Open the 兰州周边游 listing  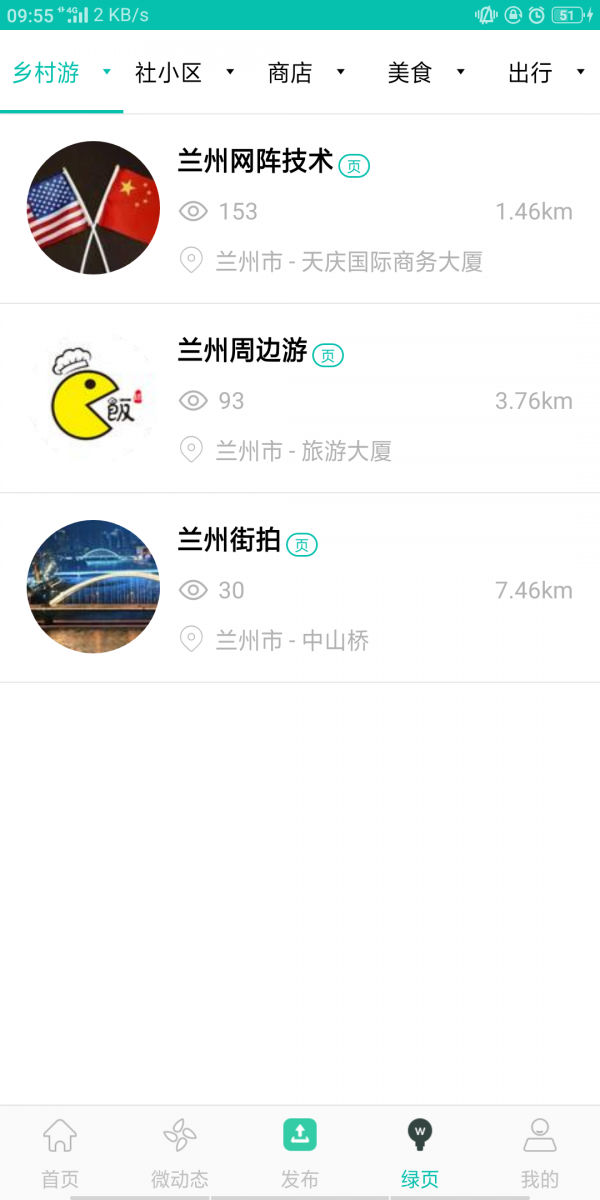tap(300, 399)
